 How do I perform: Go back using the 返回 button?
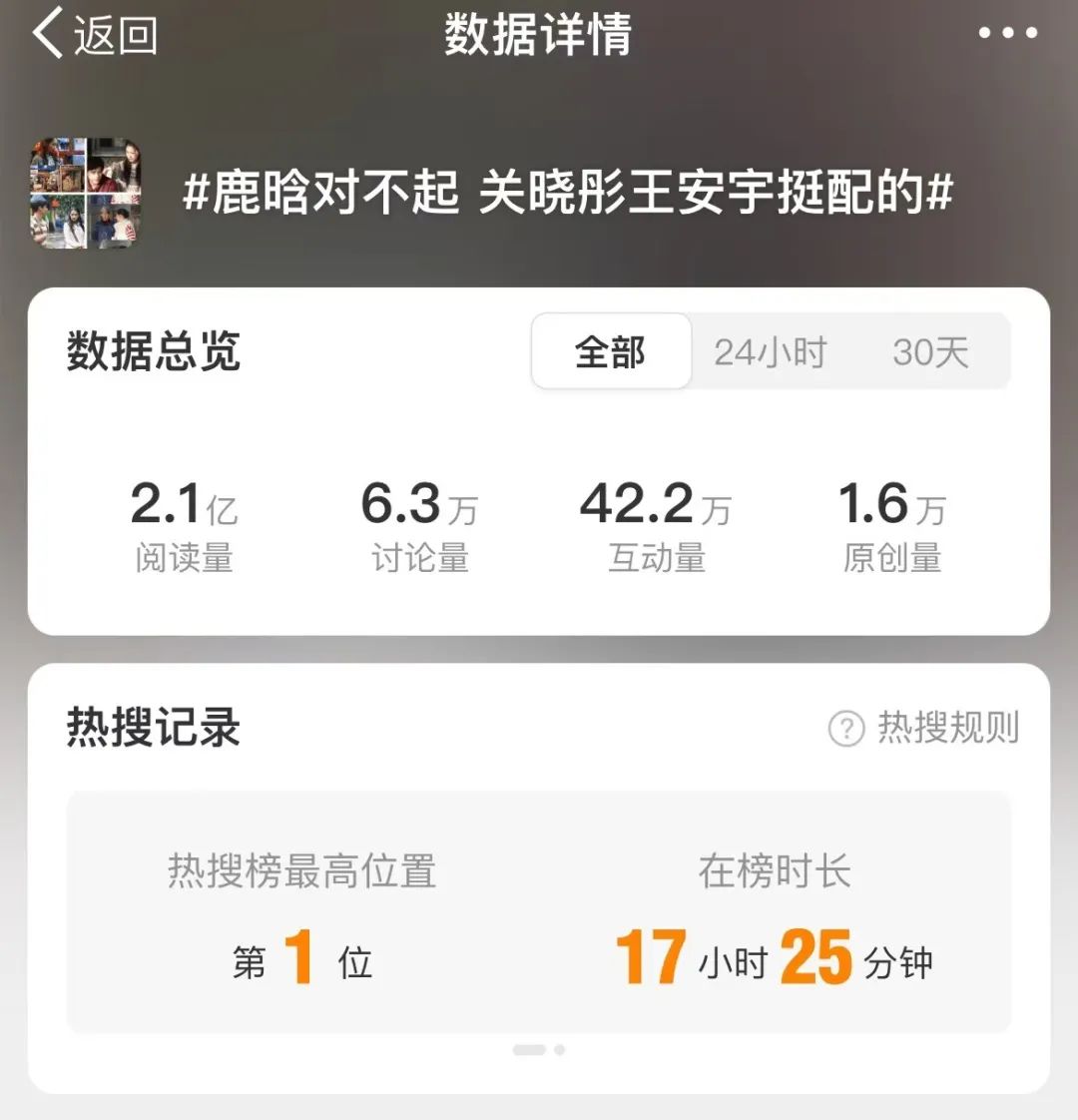click(x=95, y=35)
